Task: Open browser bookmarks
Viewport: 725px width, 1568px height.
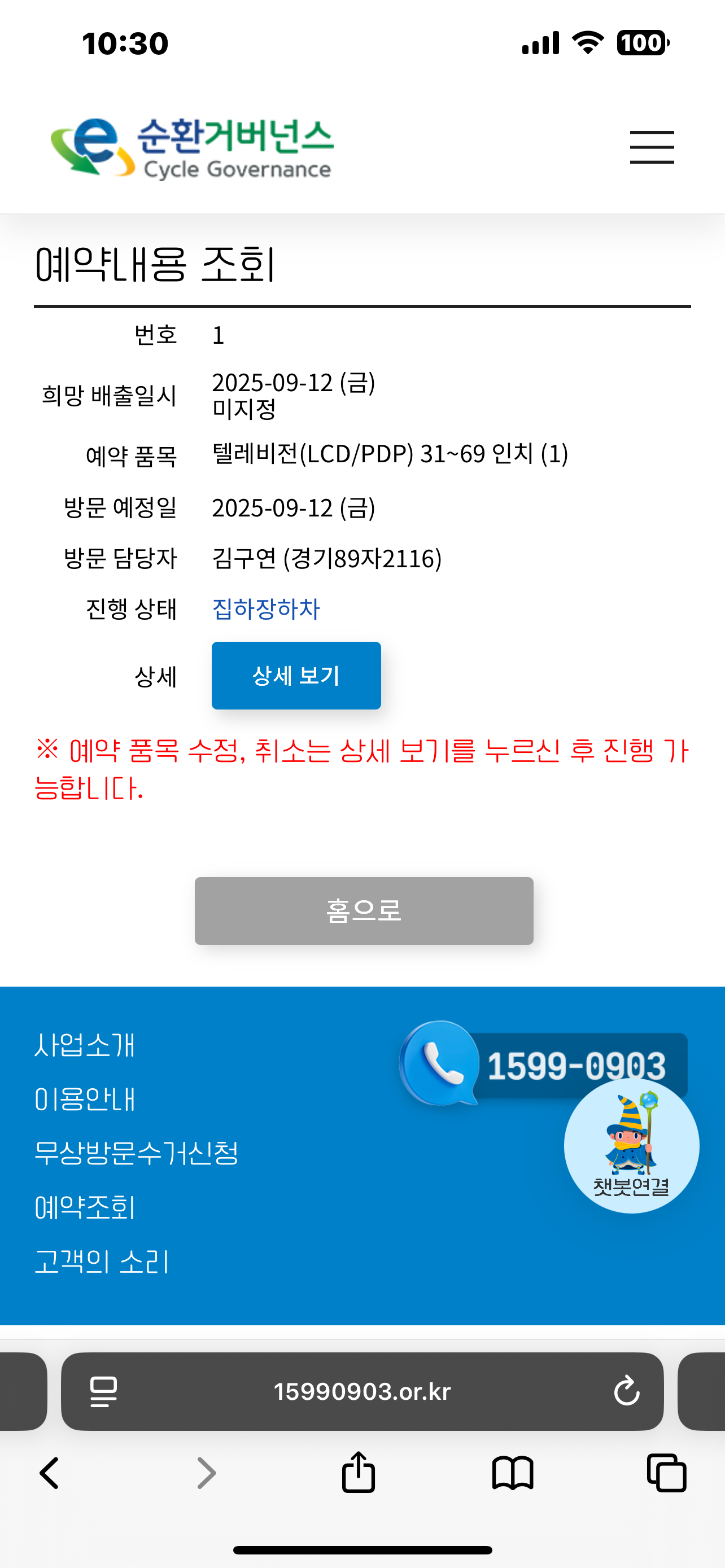Action: click(513, 1473)
